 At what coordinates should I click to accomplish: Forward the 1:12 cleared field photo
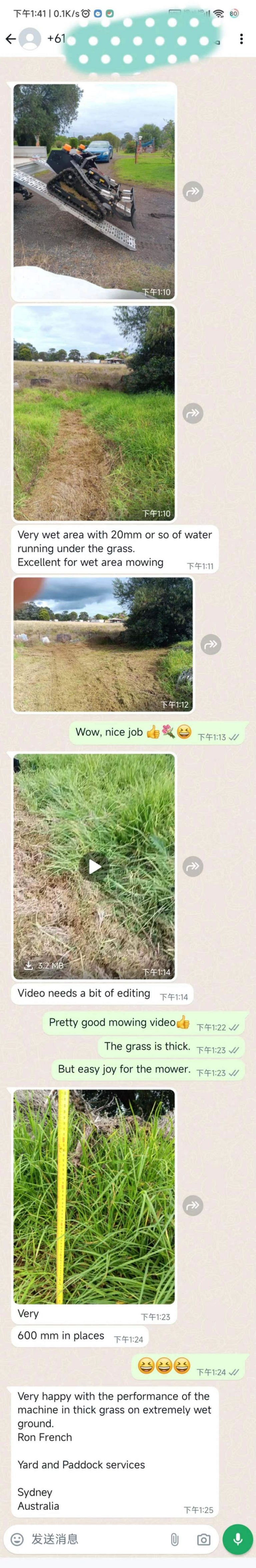[211, 644]
